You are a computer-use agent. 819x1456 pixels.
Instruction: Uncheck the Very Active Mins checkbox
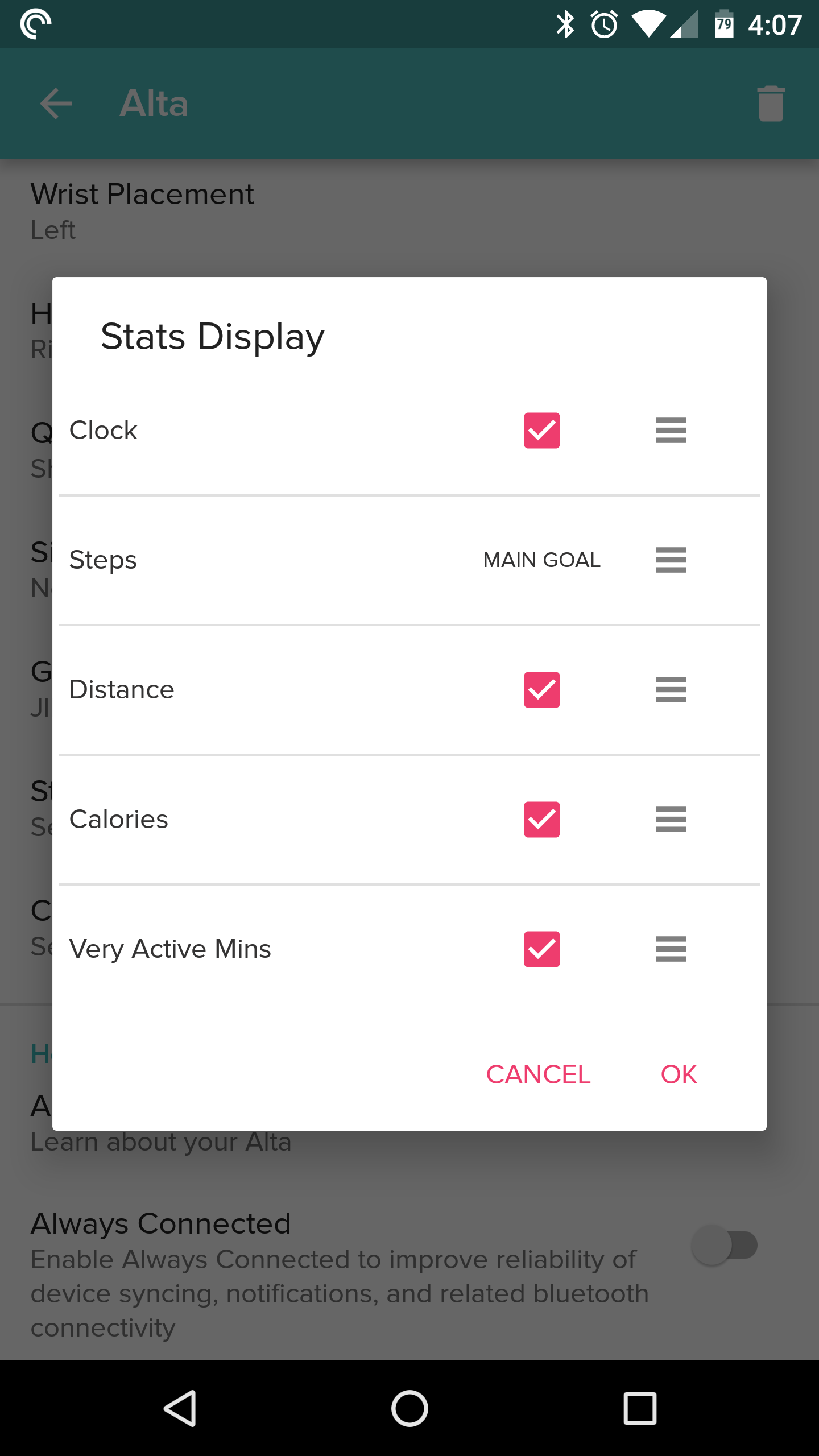point(541,949)
